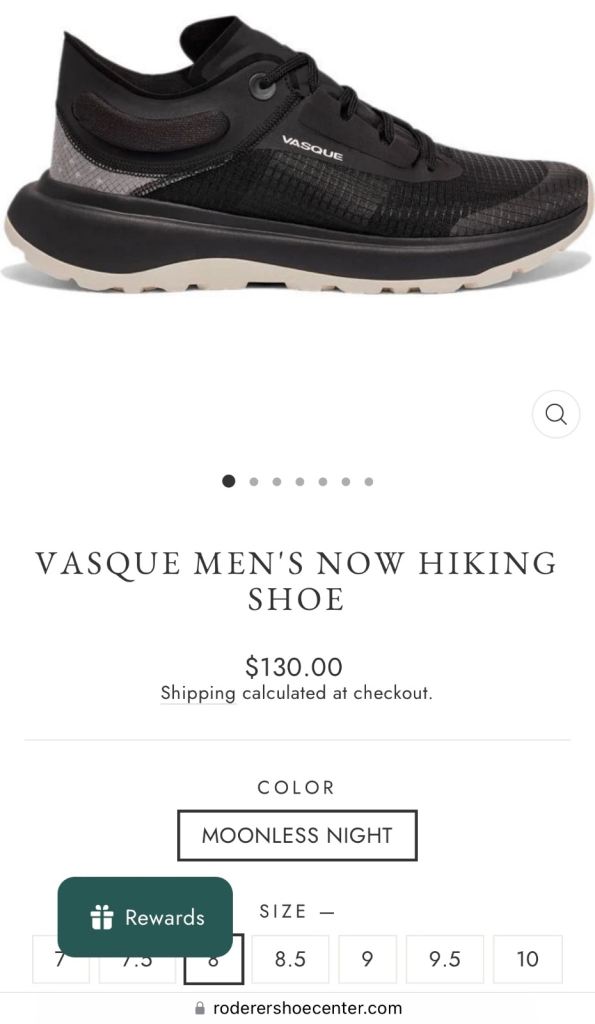Choose size 9
The image size is (595, 1024).
pos(367,959)
